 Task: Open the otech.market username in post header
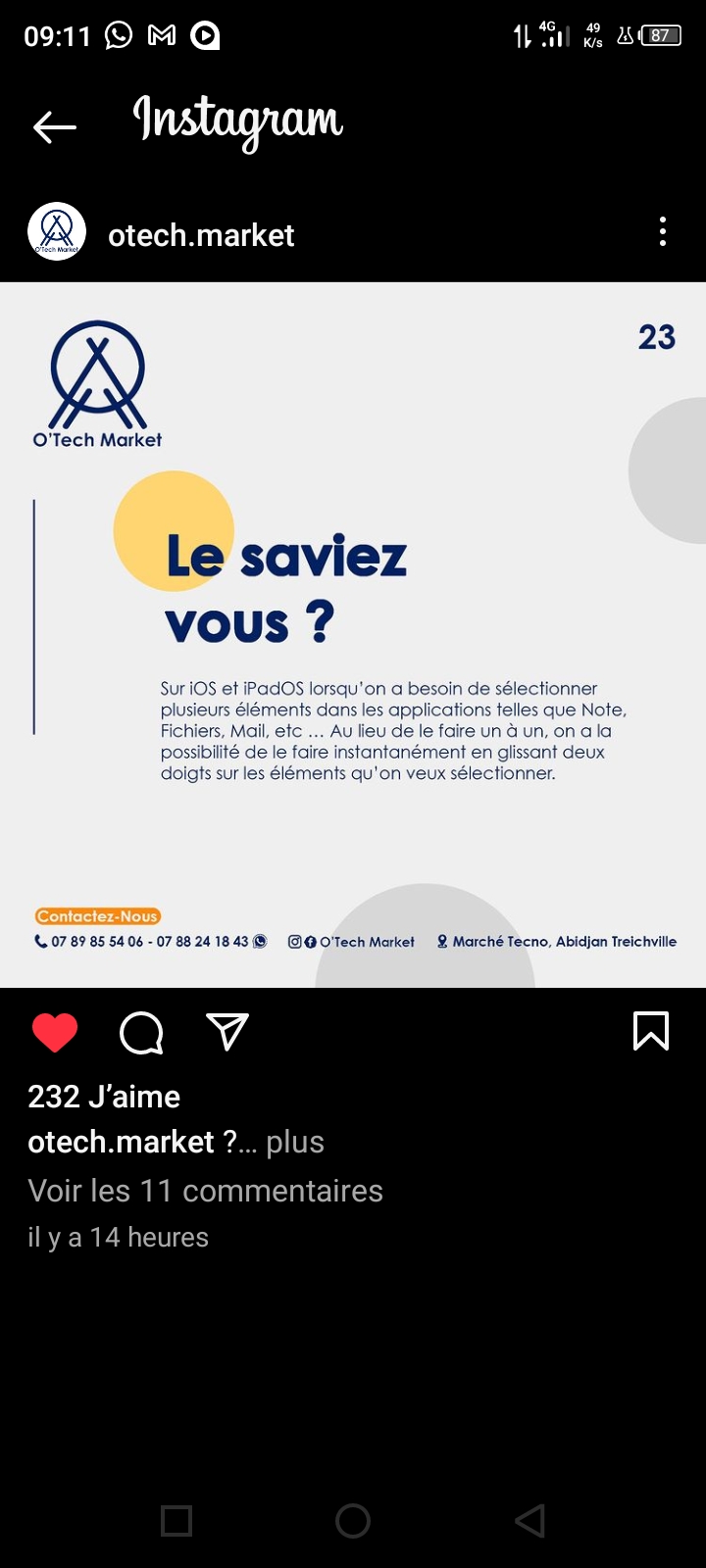pyautogui.click(x=201, y=235)
